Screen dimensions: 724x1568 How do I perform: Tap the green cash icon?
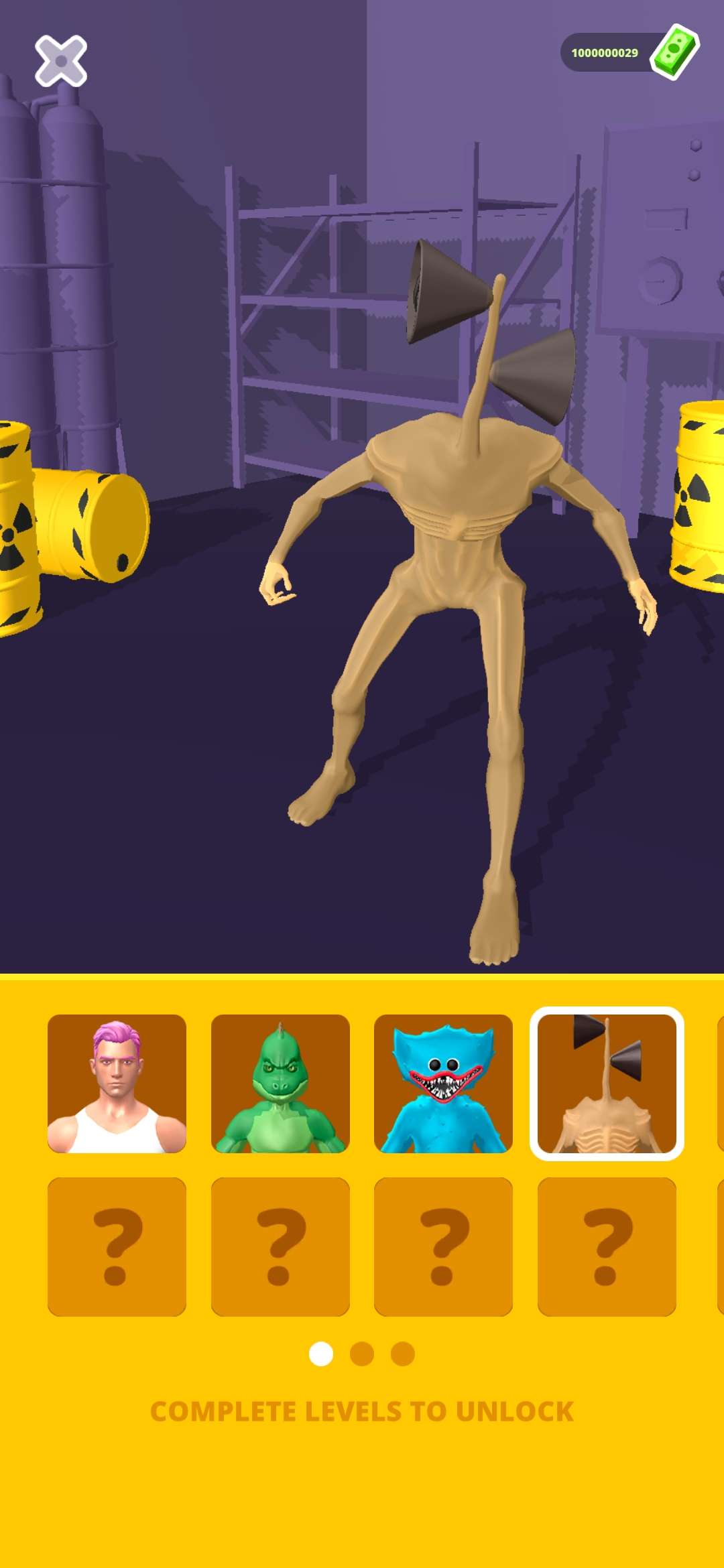pos(675,52)
